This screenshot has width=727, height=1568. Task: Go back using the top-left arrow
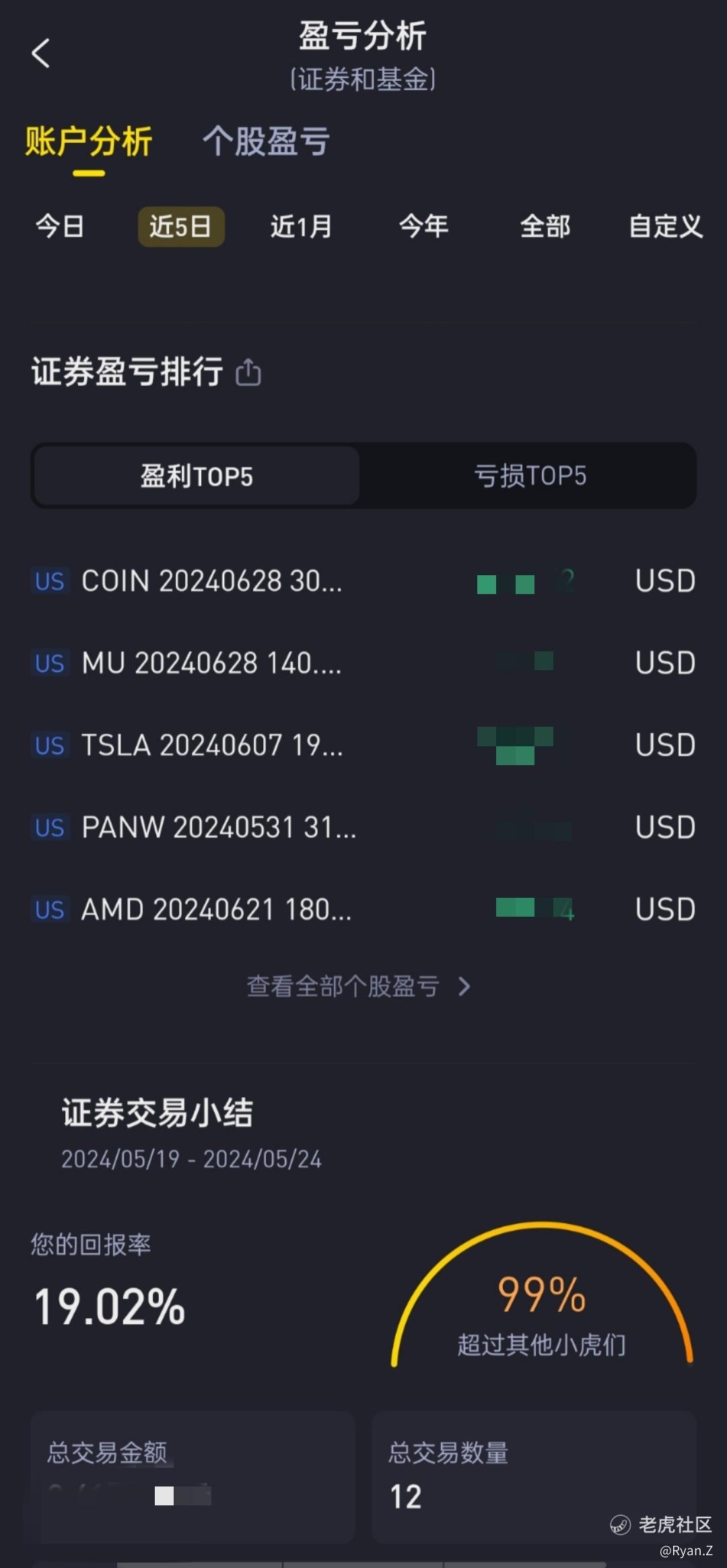point(41,53)
